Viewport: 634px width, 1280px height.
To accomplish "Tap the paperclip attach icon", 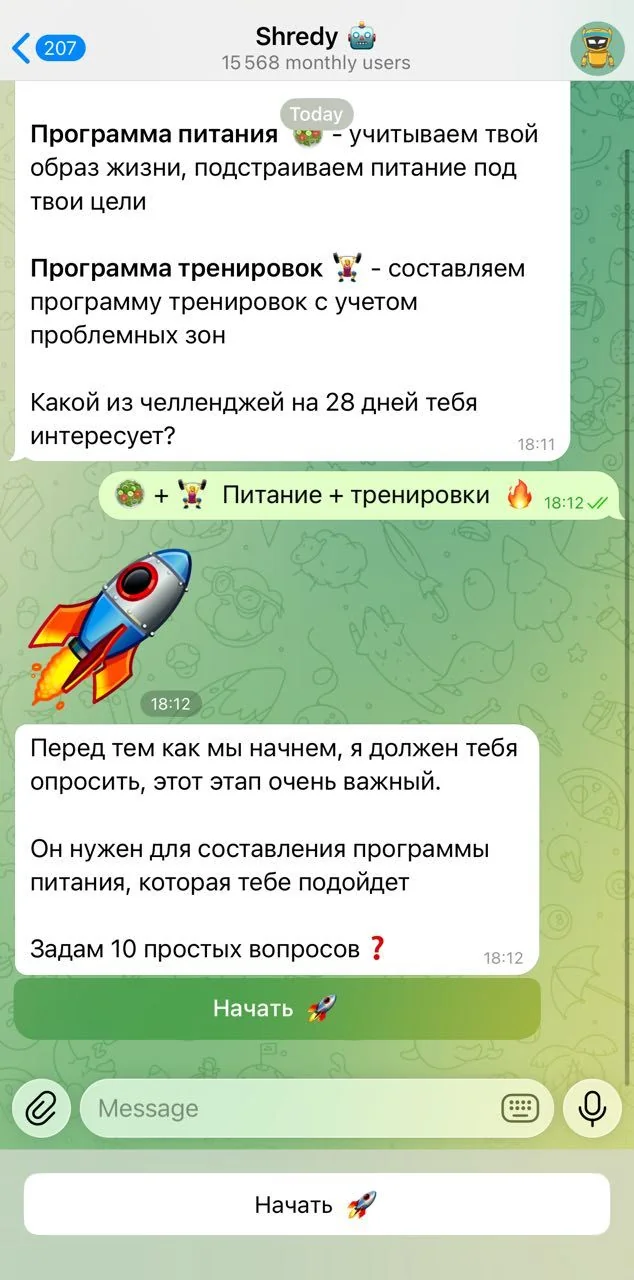I will (41, 1108).
